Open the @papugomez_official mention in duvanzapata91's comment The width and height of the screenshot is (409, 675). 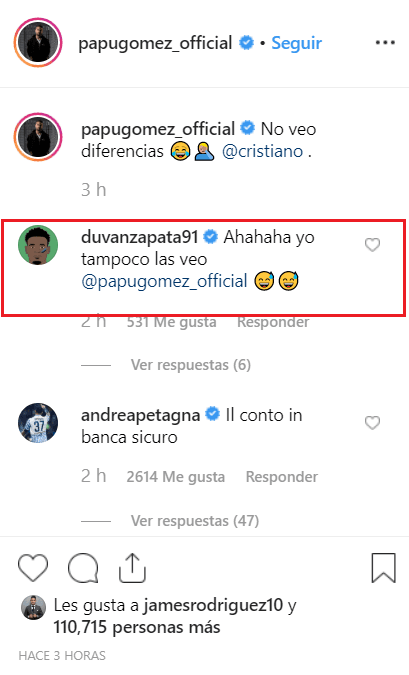(164, 281)
